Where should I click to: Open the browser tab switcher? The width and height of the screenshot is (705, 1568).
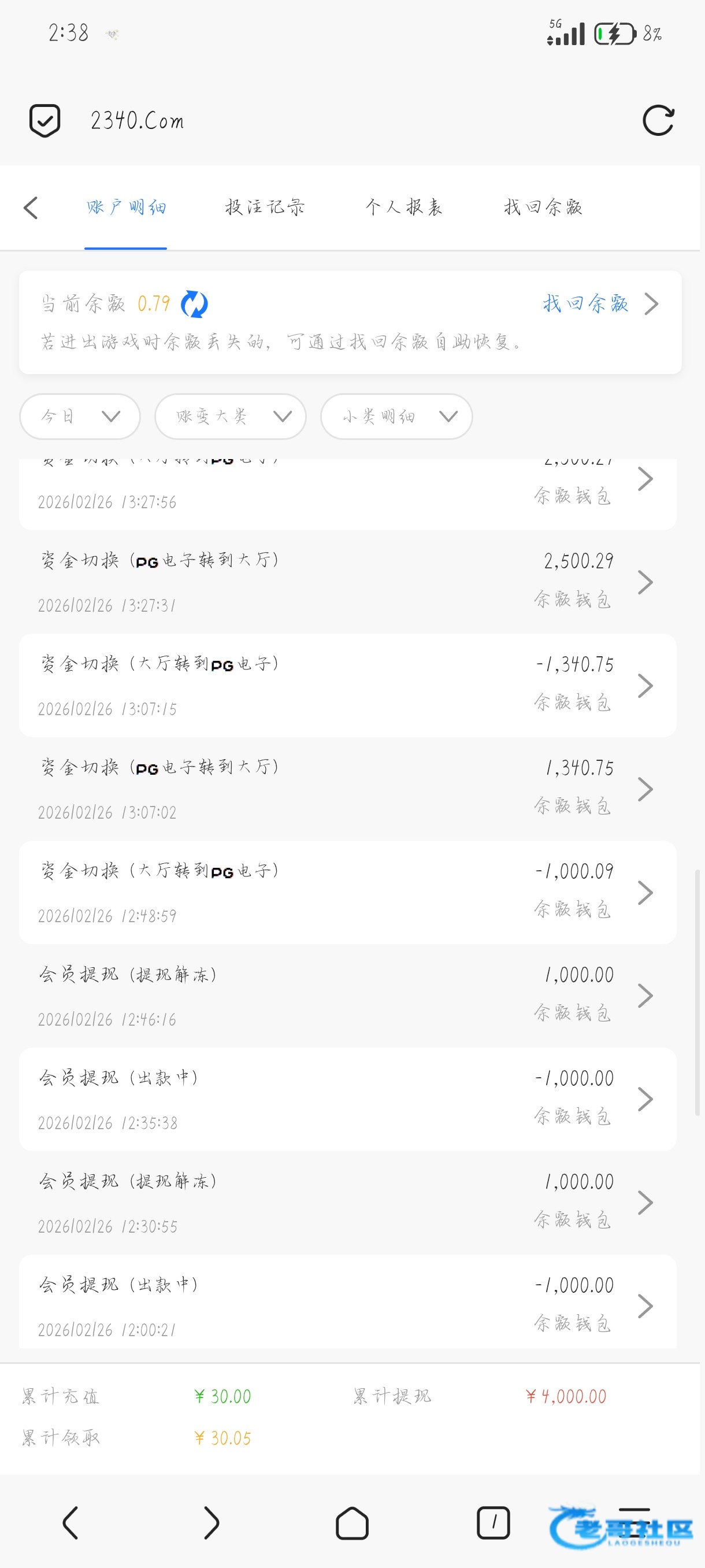pyautogui.click(x=493, y=1523)
